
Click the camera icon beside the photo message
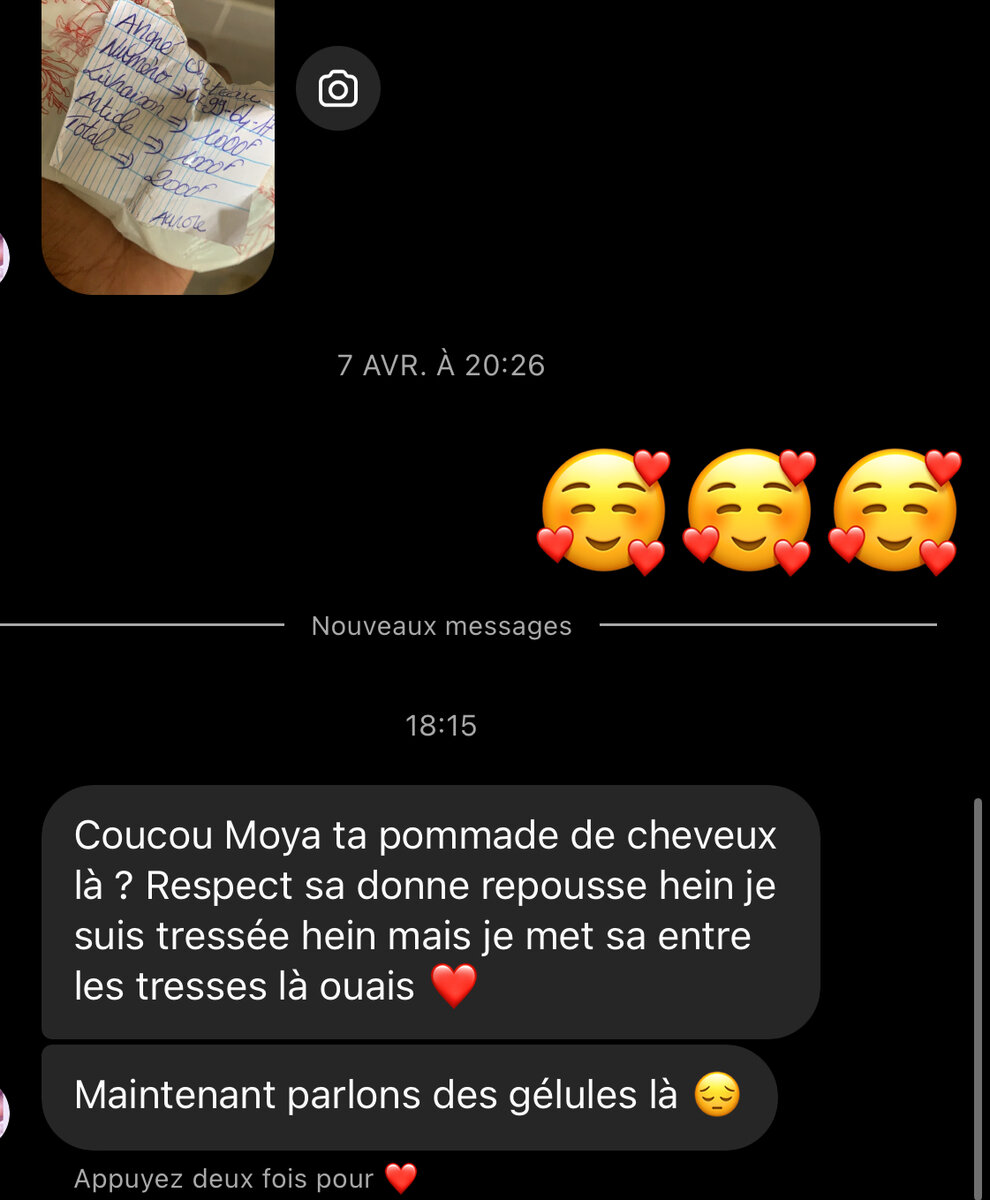(339, 88)
